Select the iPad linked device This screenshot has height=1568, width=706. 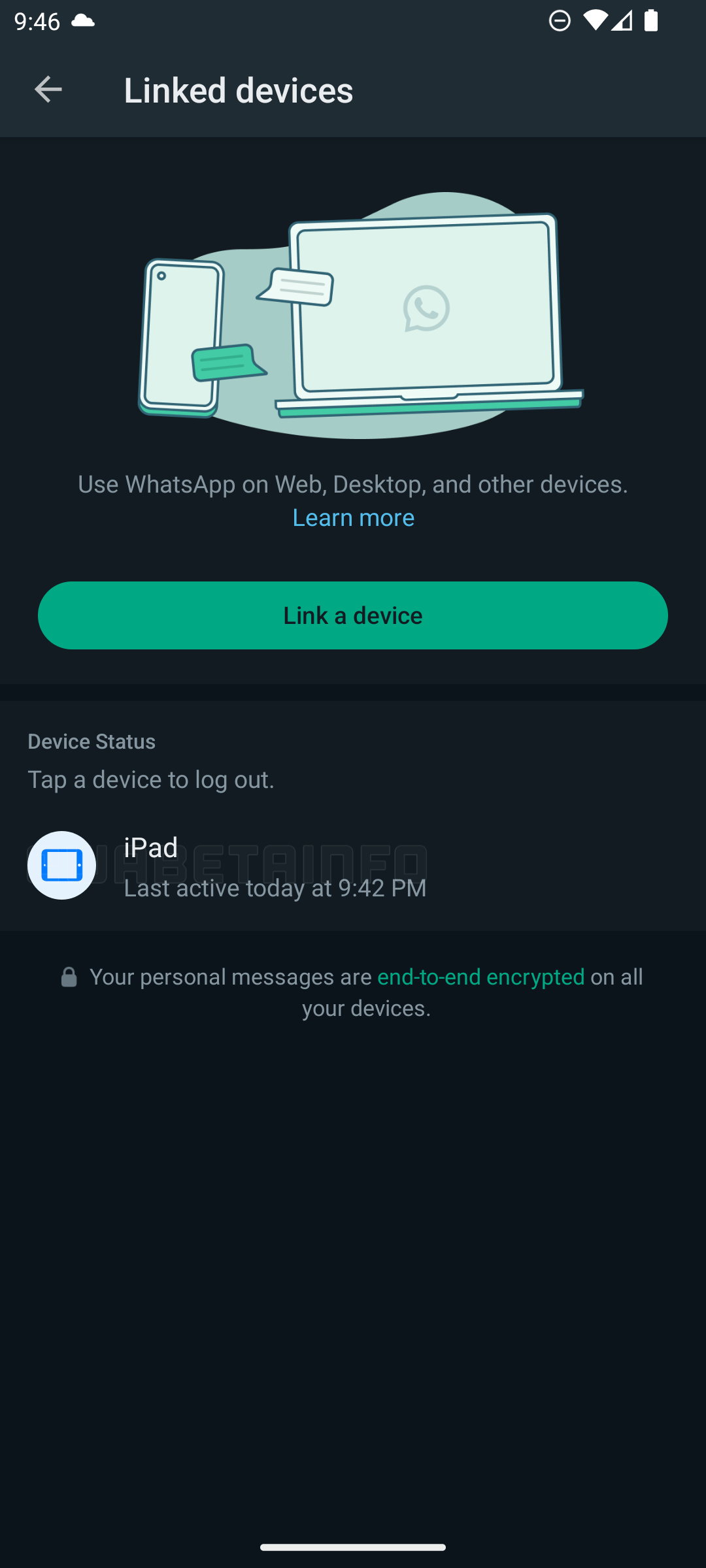[275, 866]
